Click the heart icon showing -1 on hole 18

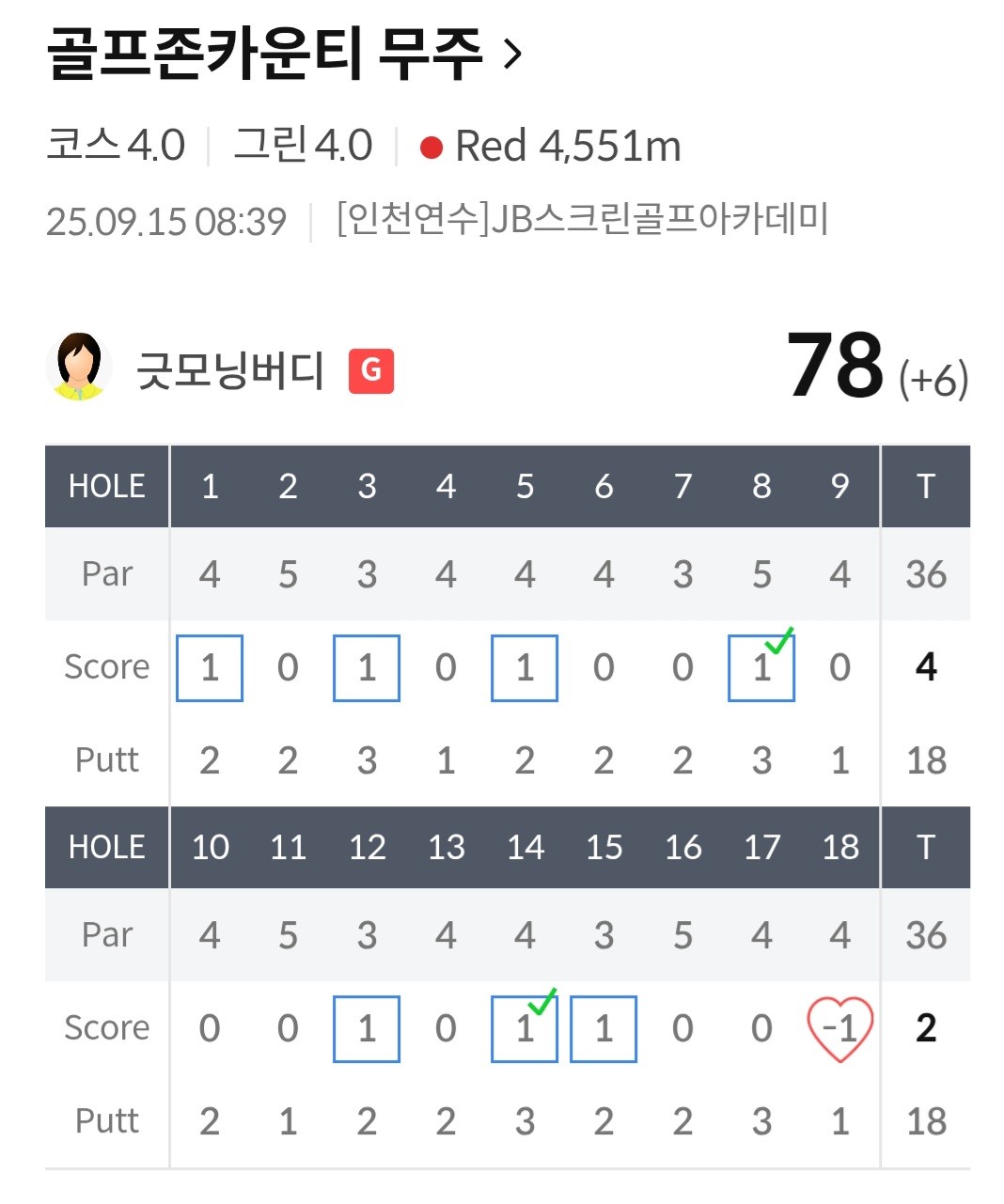(839, 1027)
